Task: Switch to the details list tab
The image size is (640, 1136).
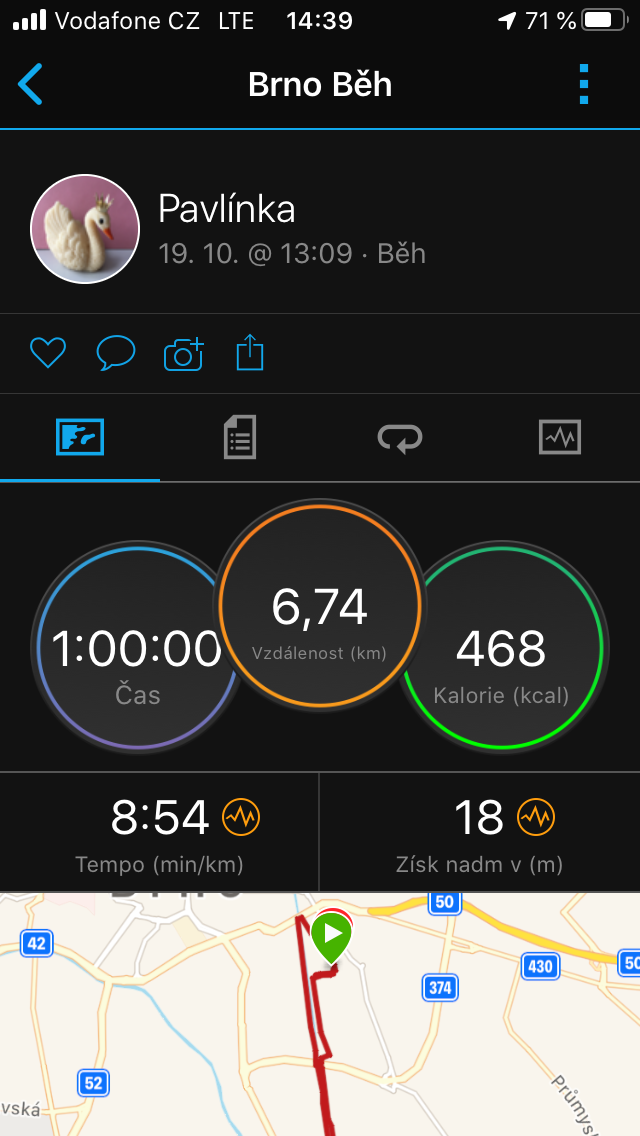Action: (x=240, y=438)
